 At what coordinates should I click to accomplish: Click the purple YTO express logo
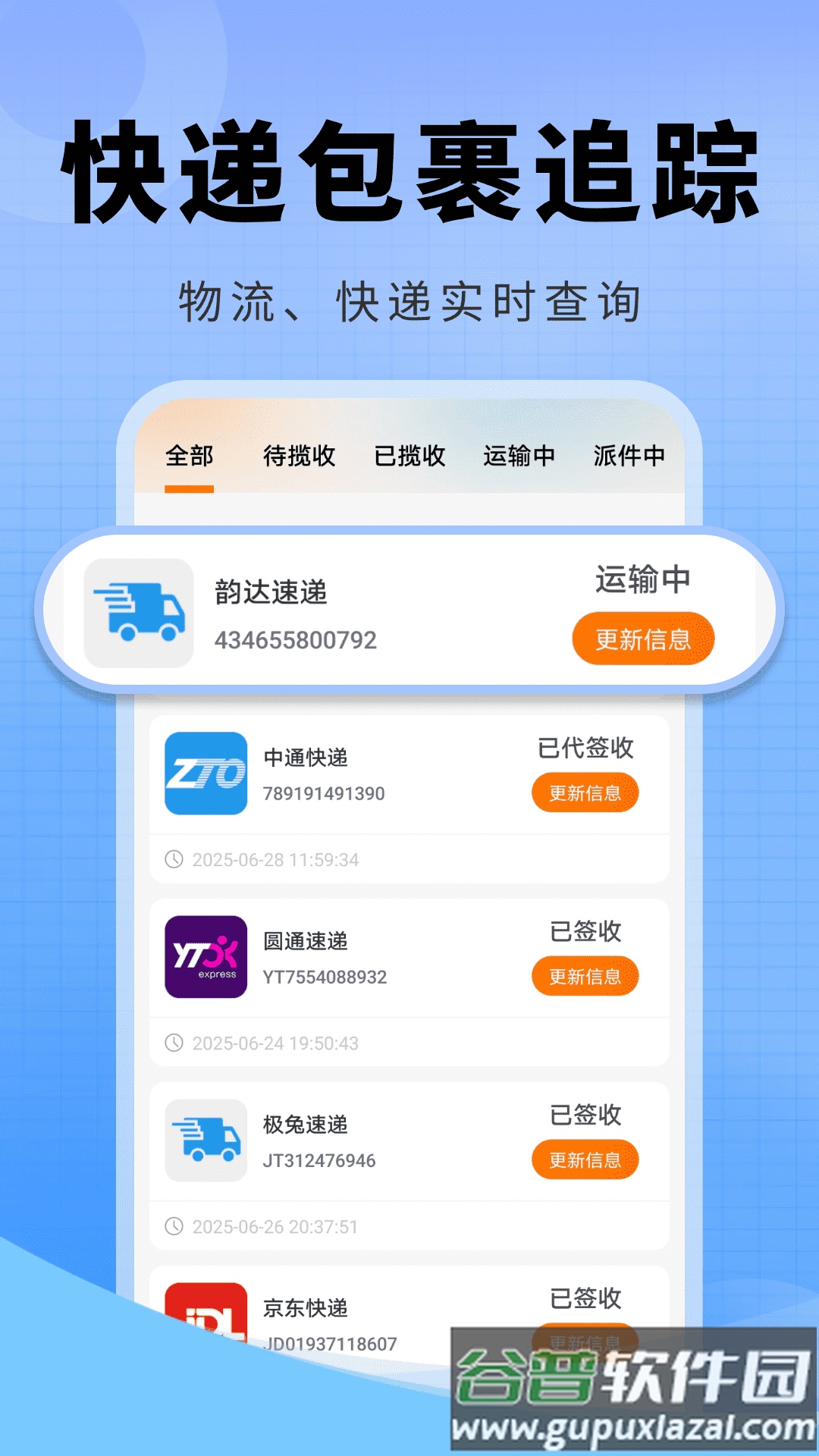pos(206,958)
